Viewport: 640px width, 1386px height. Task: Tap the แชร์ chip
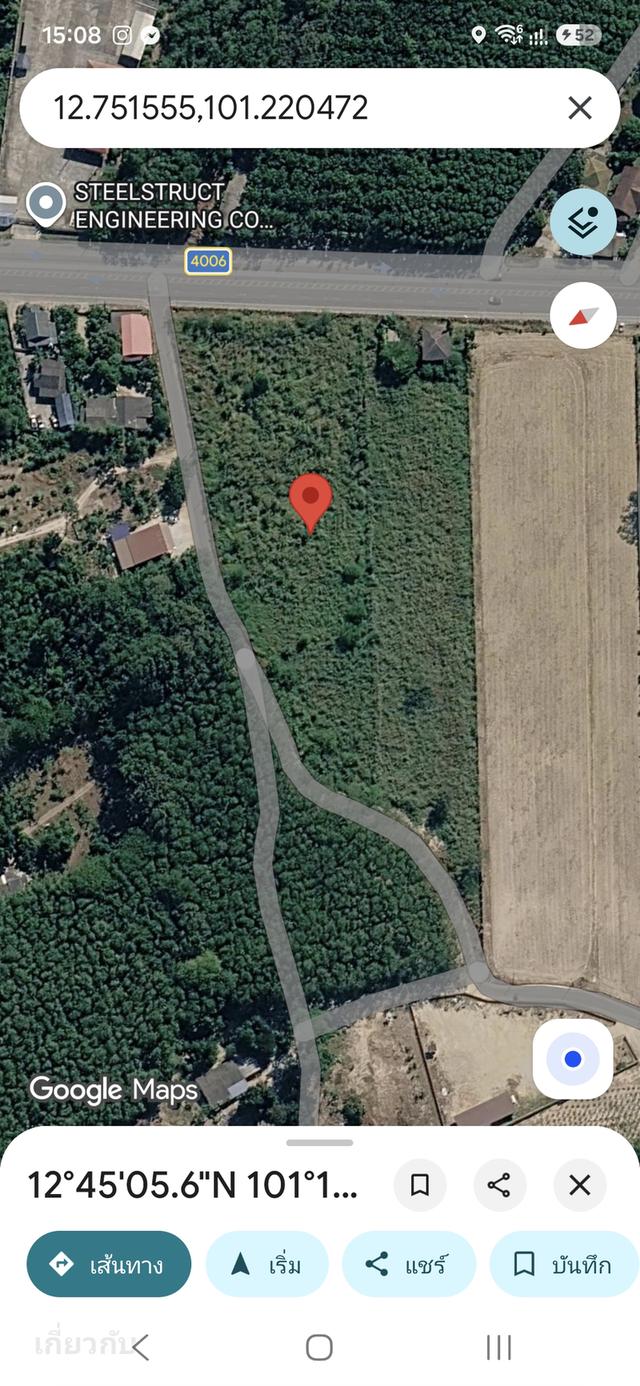(x=408, y=1264)
